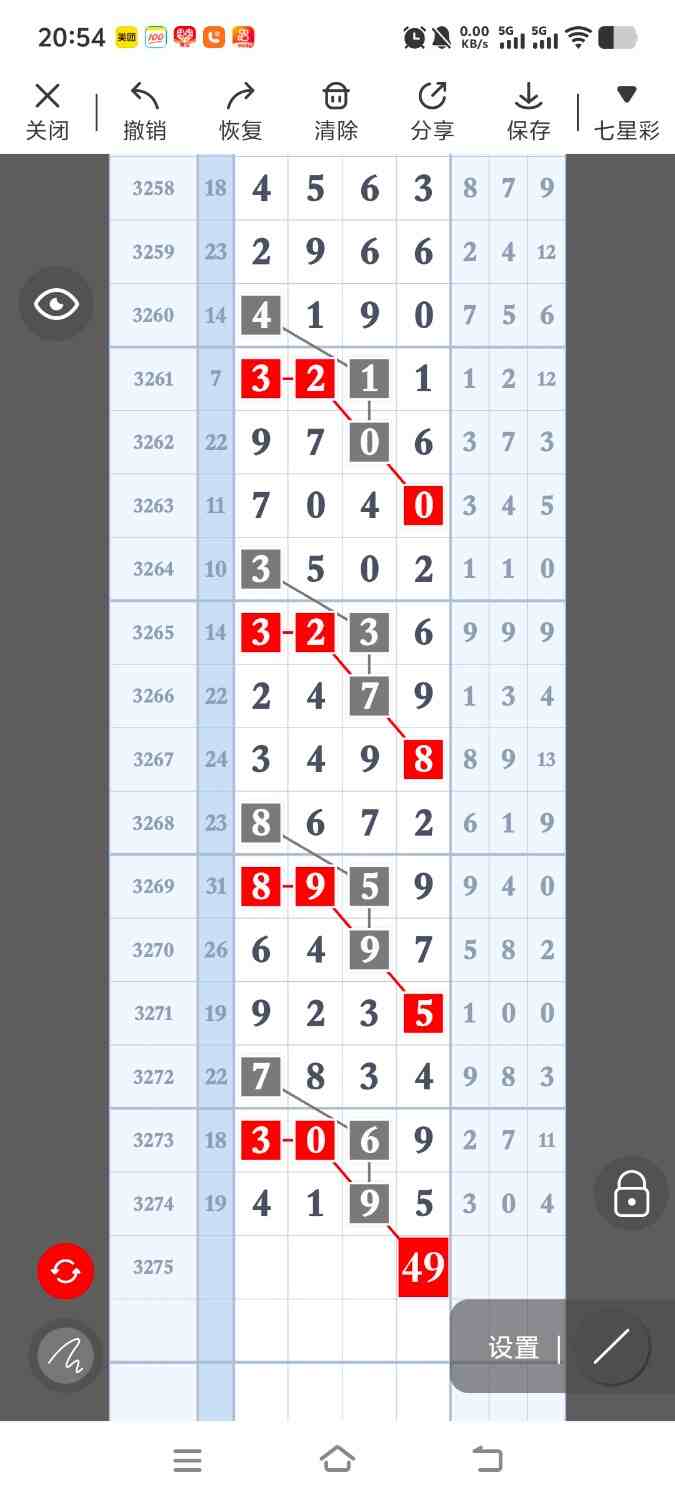This screenshot has width=675, height=1500.
Task: Close the chart editor
Action: click(x=47, y=111)
